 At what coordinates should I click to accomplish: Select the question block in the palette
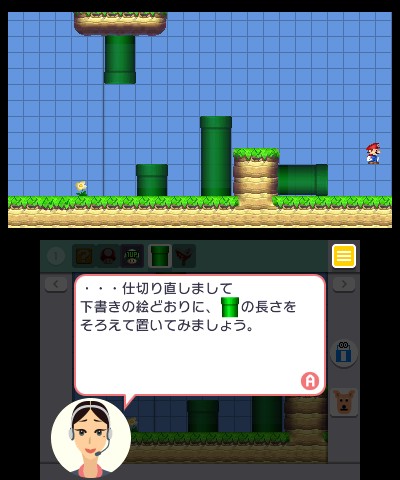(83, 256)
